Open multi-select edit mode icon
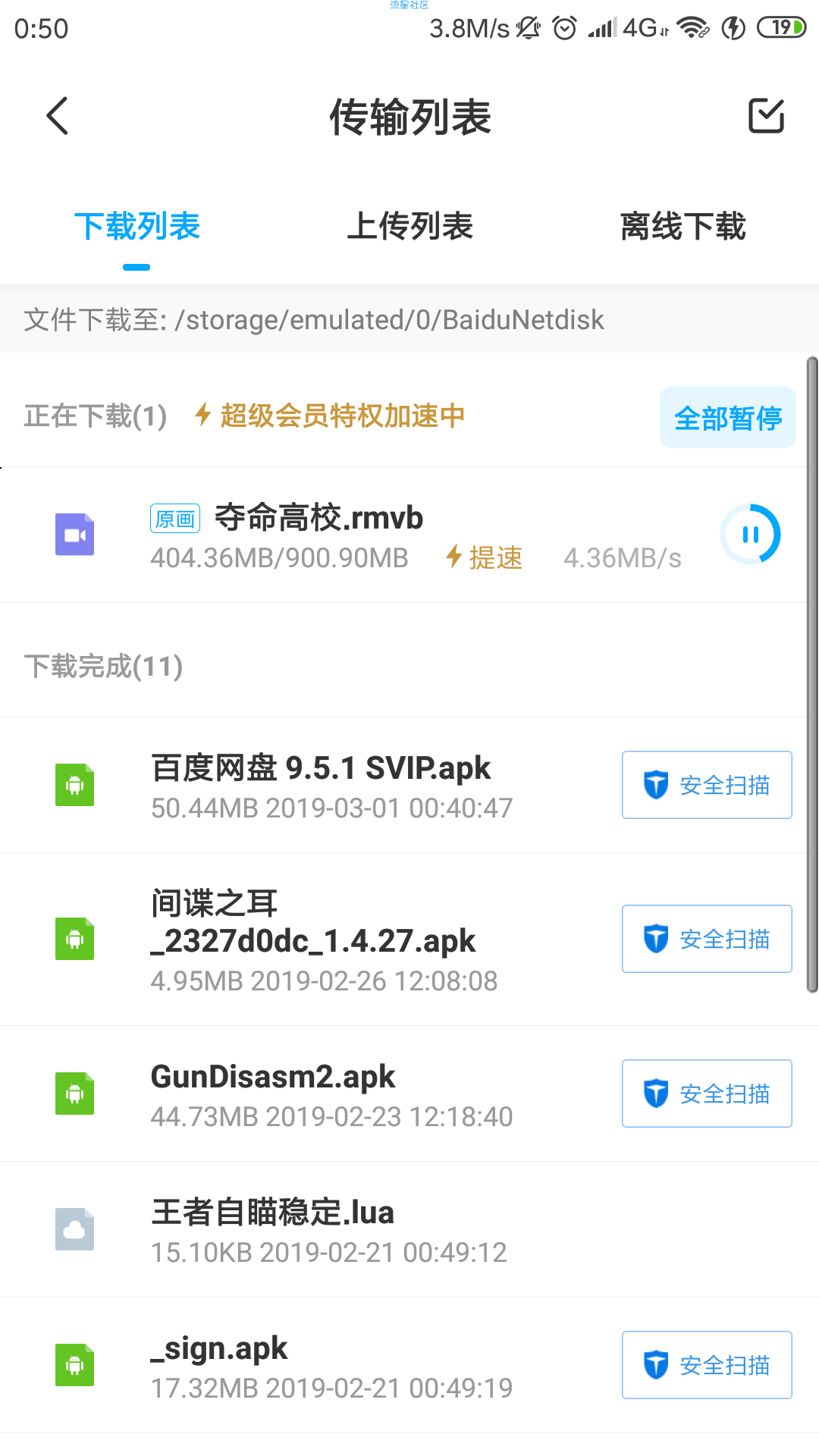The width and height of the screenshot is (819, 1456). 766,115
